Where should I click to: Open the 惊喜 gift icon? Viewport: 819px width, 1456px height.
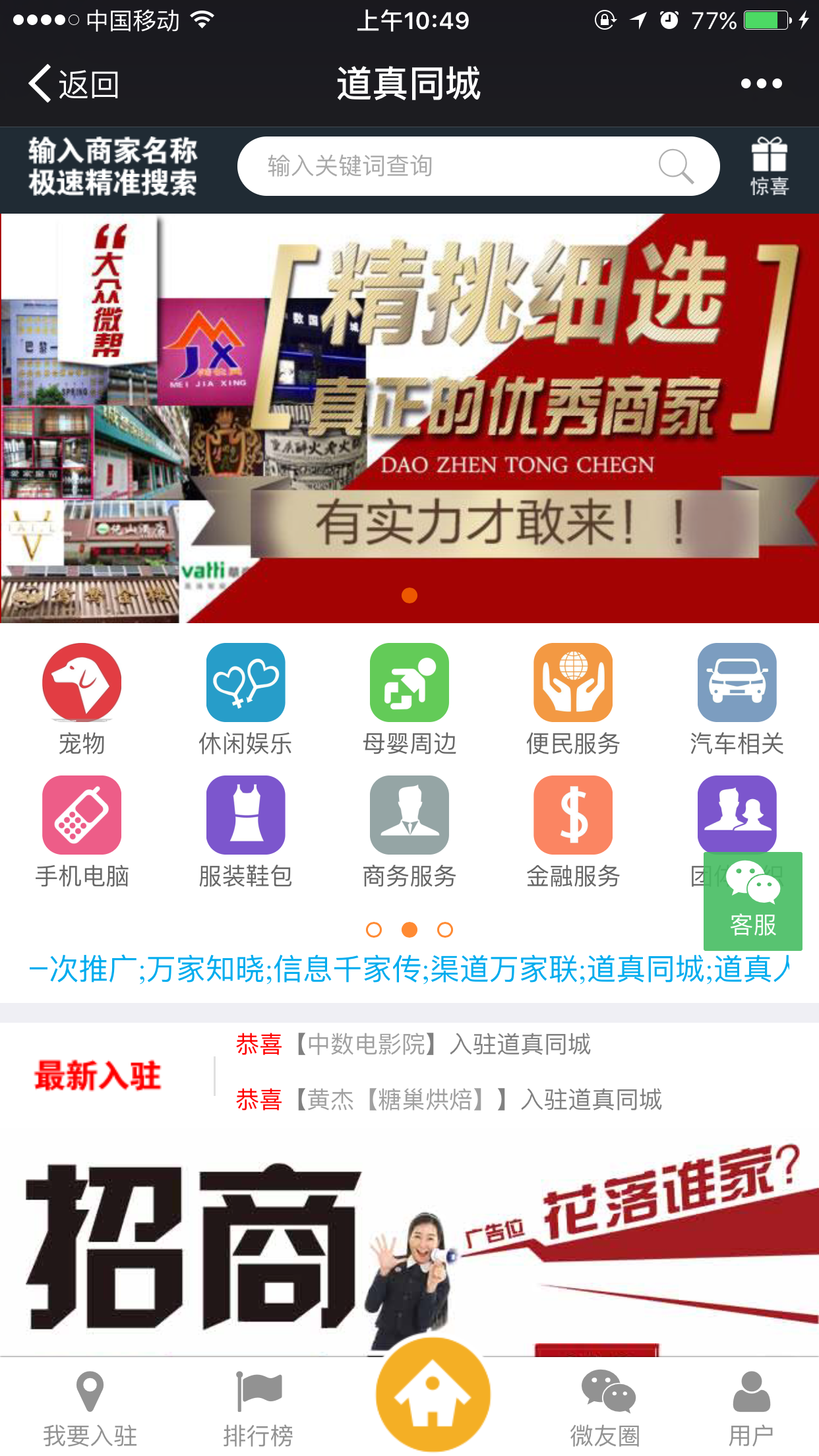tap(769, 166)
